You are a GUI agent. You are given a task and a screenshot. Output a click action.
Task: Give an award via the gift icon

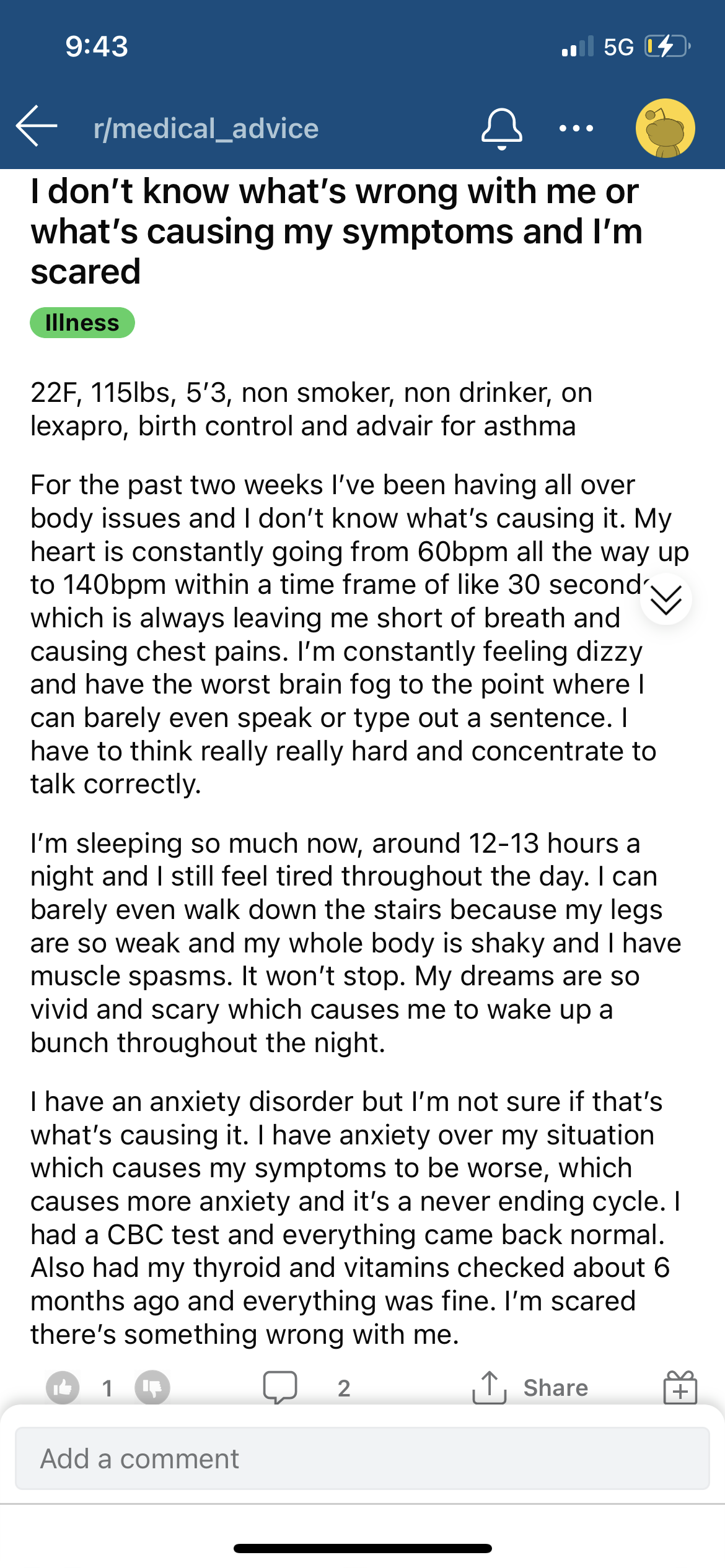(x=680, y=1387)
